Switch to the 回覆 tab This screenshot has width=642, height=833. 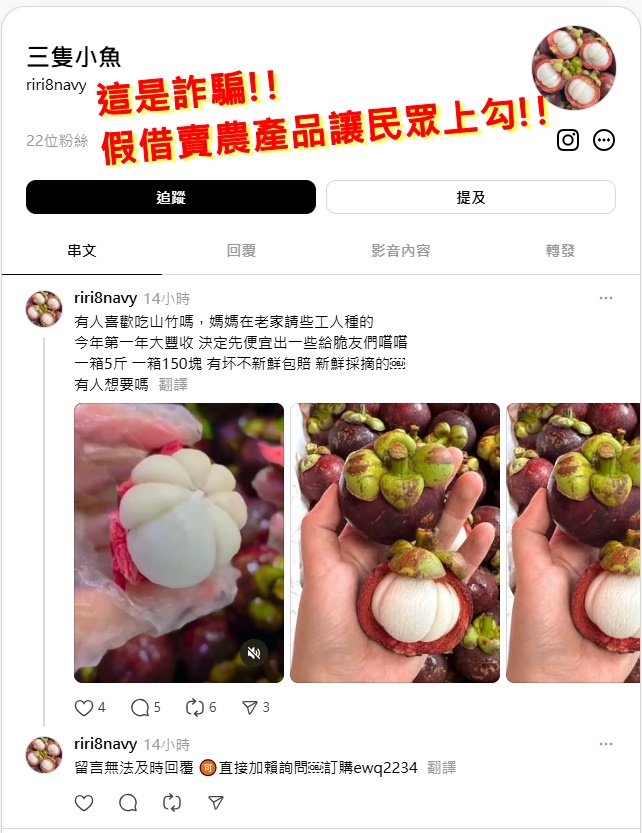(241, 251)
